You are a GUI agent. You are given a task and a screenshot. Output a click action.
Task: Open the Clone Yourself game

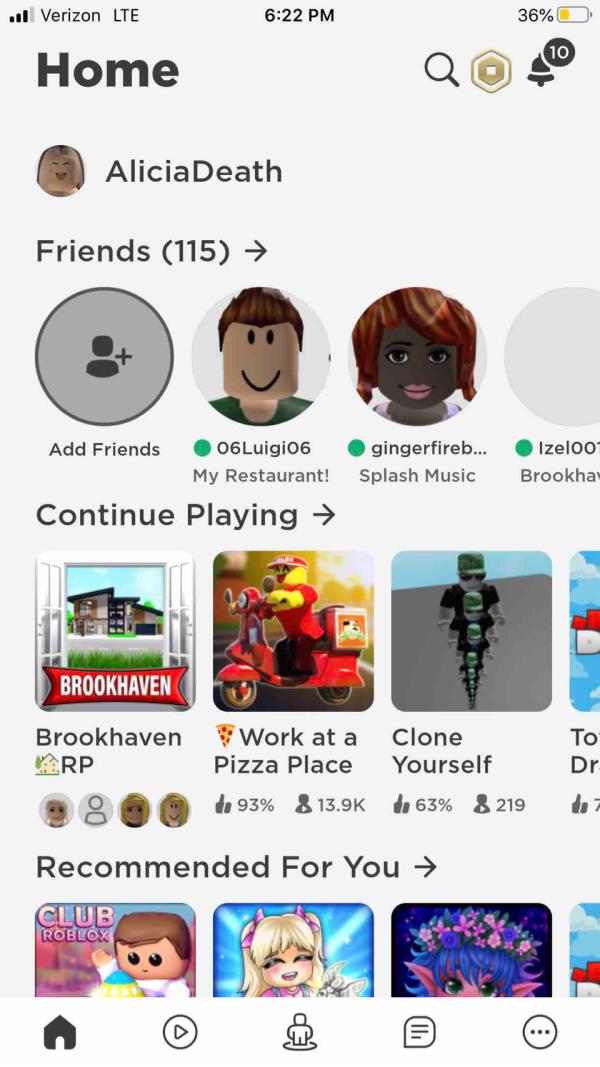pos(471,631)
